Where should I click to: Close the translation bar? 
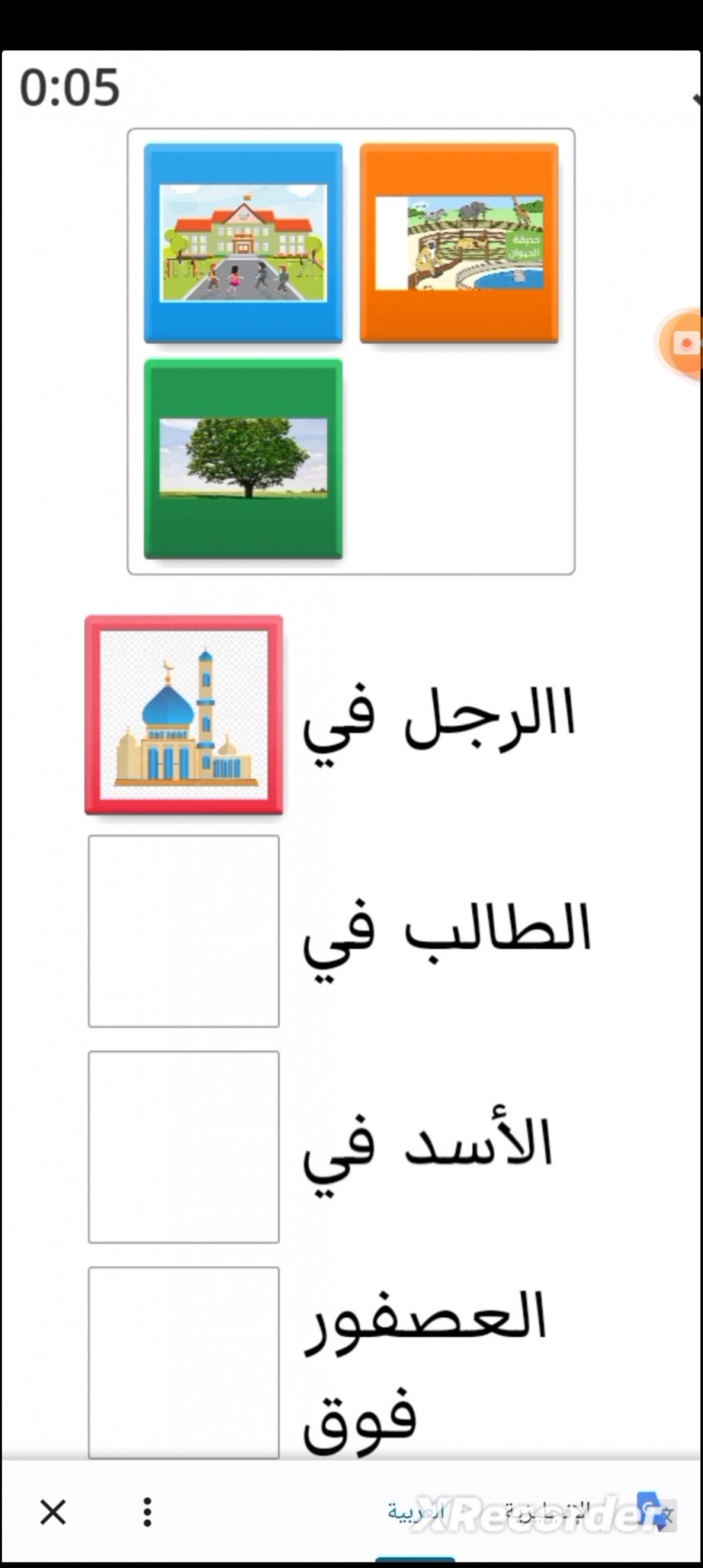point(53,1512)
